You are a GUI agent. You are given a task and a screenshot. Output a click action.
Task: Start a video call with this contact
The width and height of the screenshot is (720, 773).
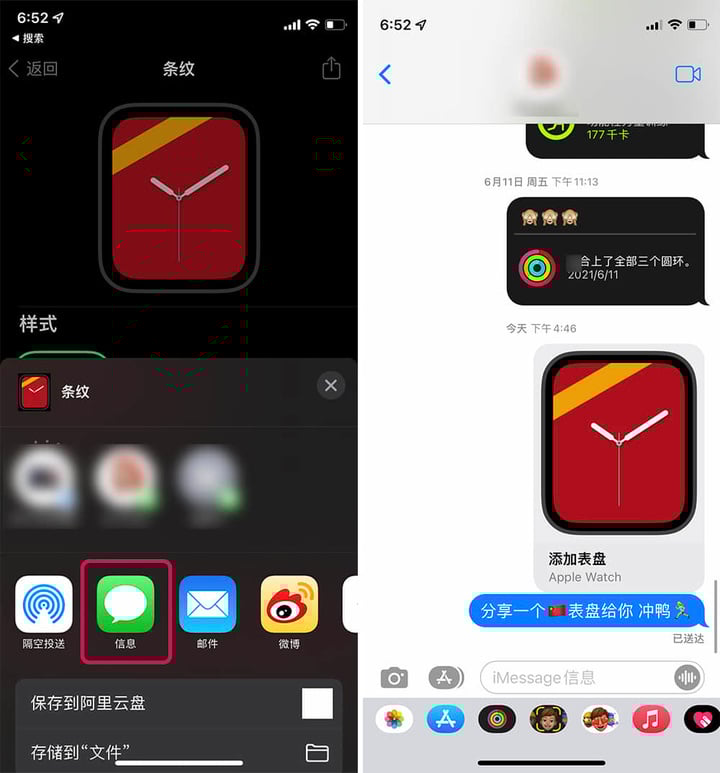point(687,74)
